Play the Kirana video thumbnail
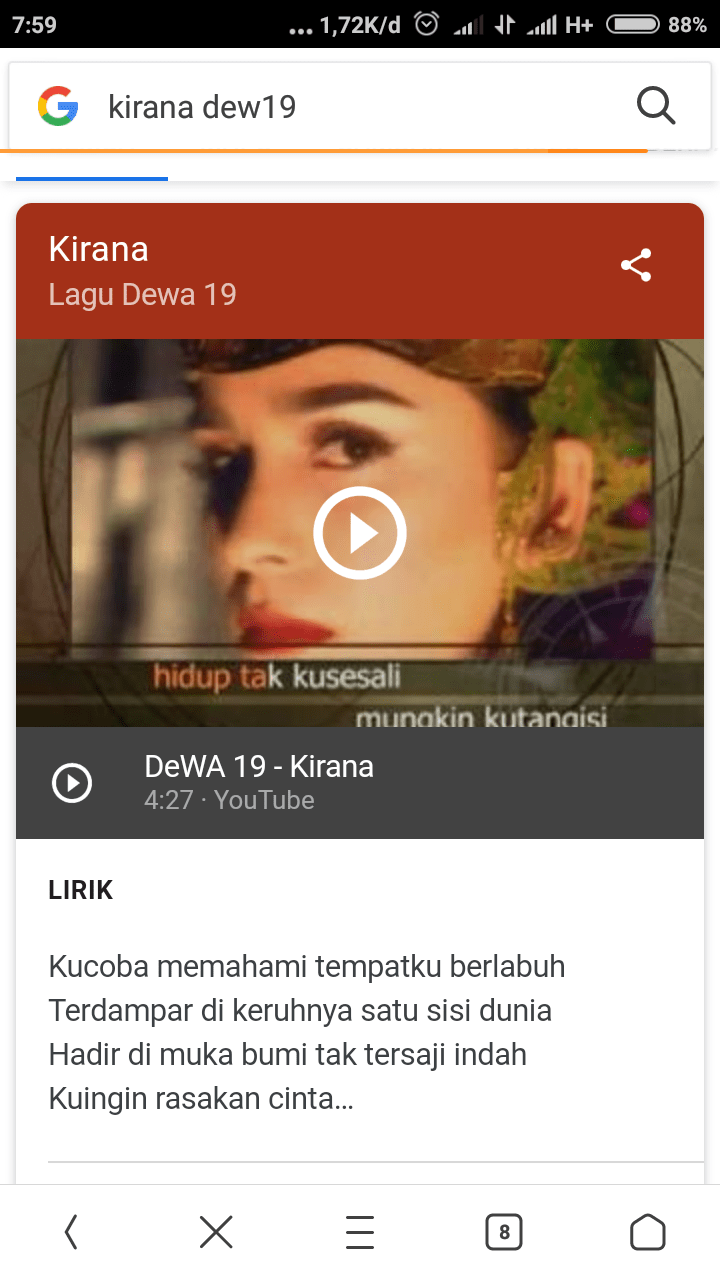Viewport: 720px width, 1280px height. (360, 533)
